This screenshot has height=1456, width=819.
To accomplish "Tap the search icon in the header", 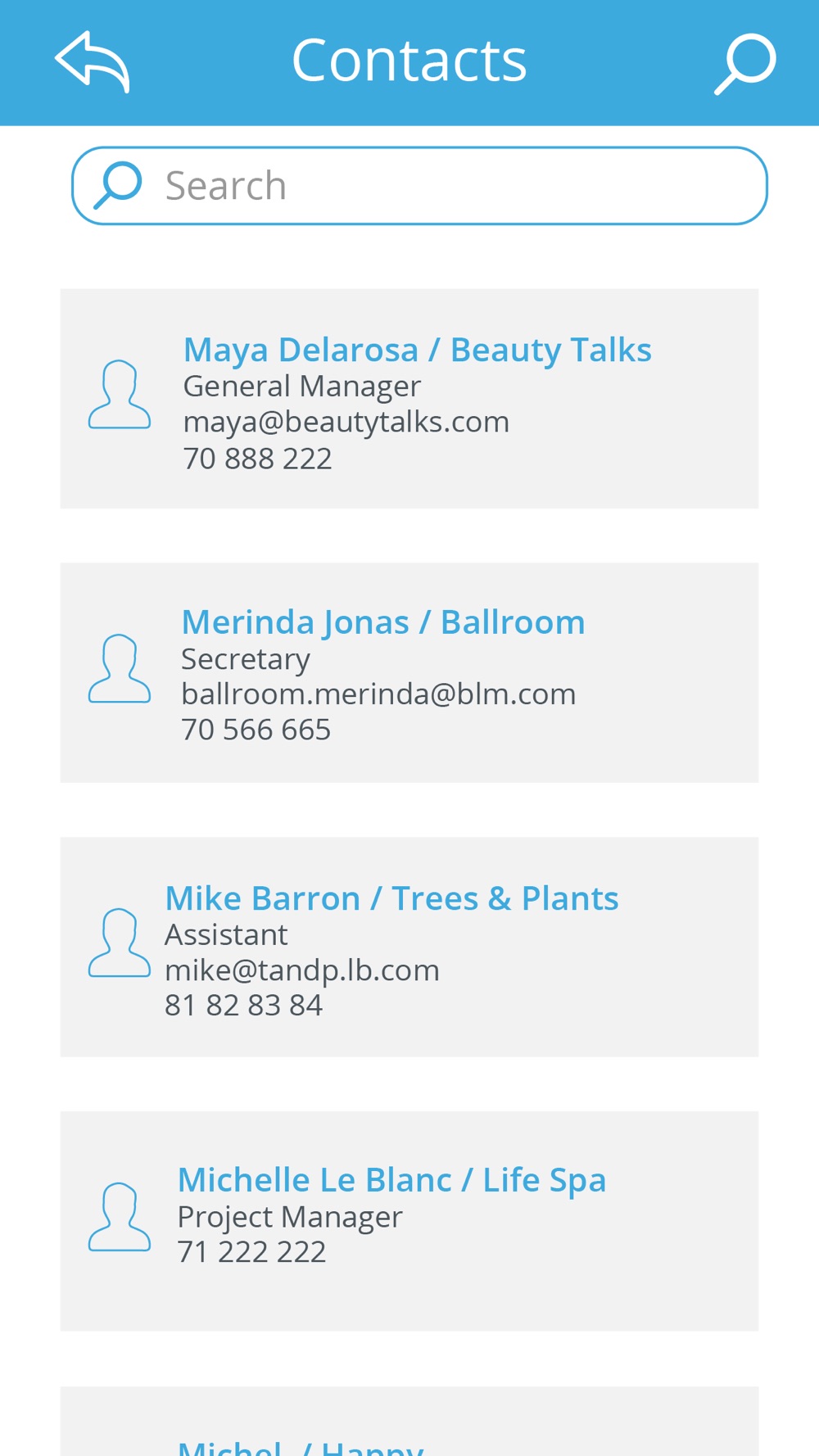I will click(x=745, y=63).
